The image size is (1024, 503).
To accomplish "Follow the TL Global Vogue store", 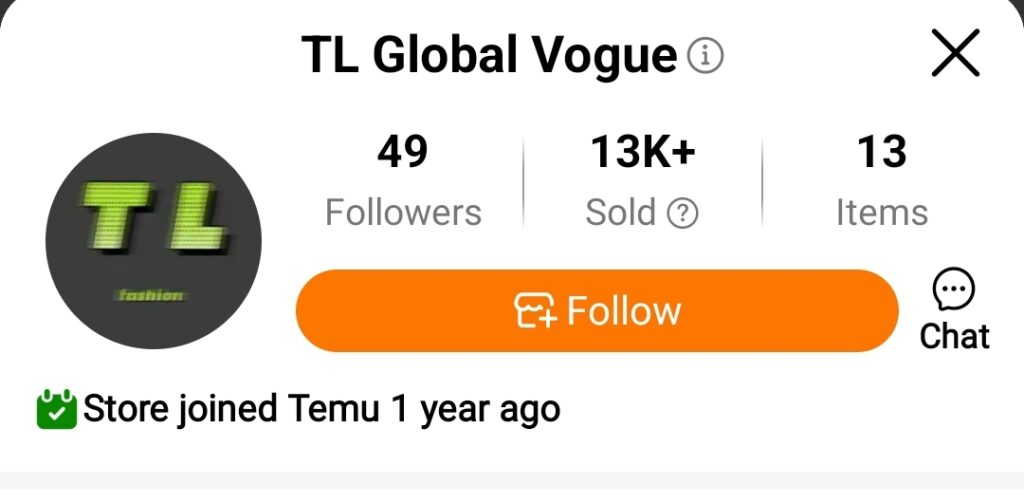I will pyautogui.click(x=597, y=311).
